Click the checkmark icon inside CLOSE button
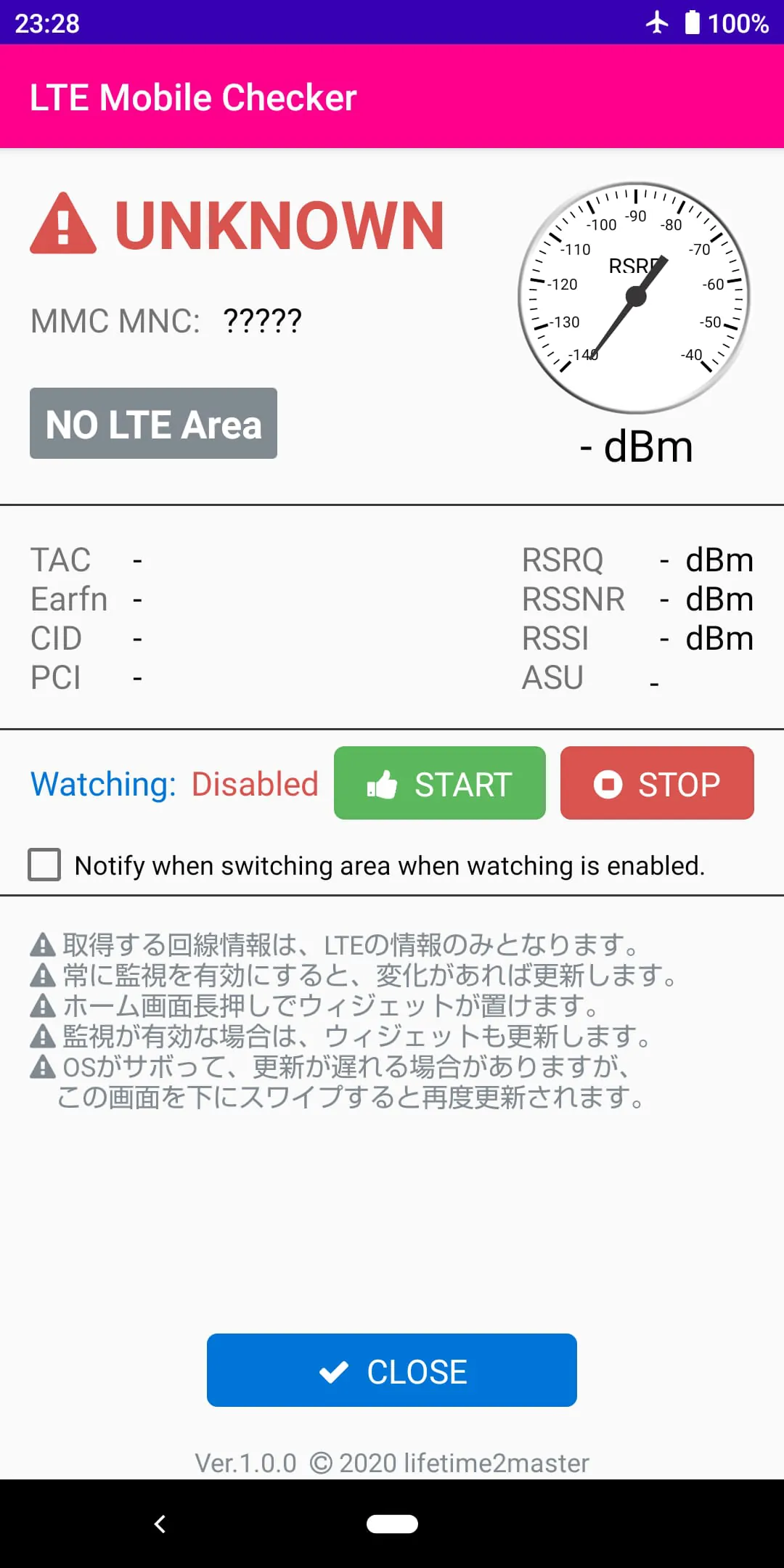 coord(333,1371)
